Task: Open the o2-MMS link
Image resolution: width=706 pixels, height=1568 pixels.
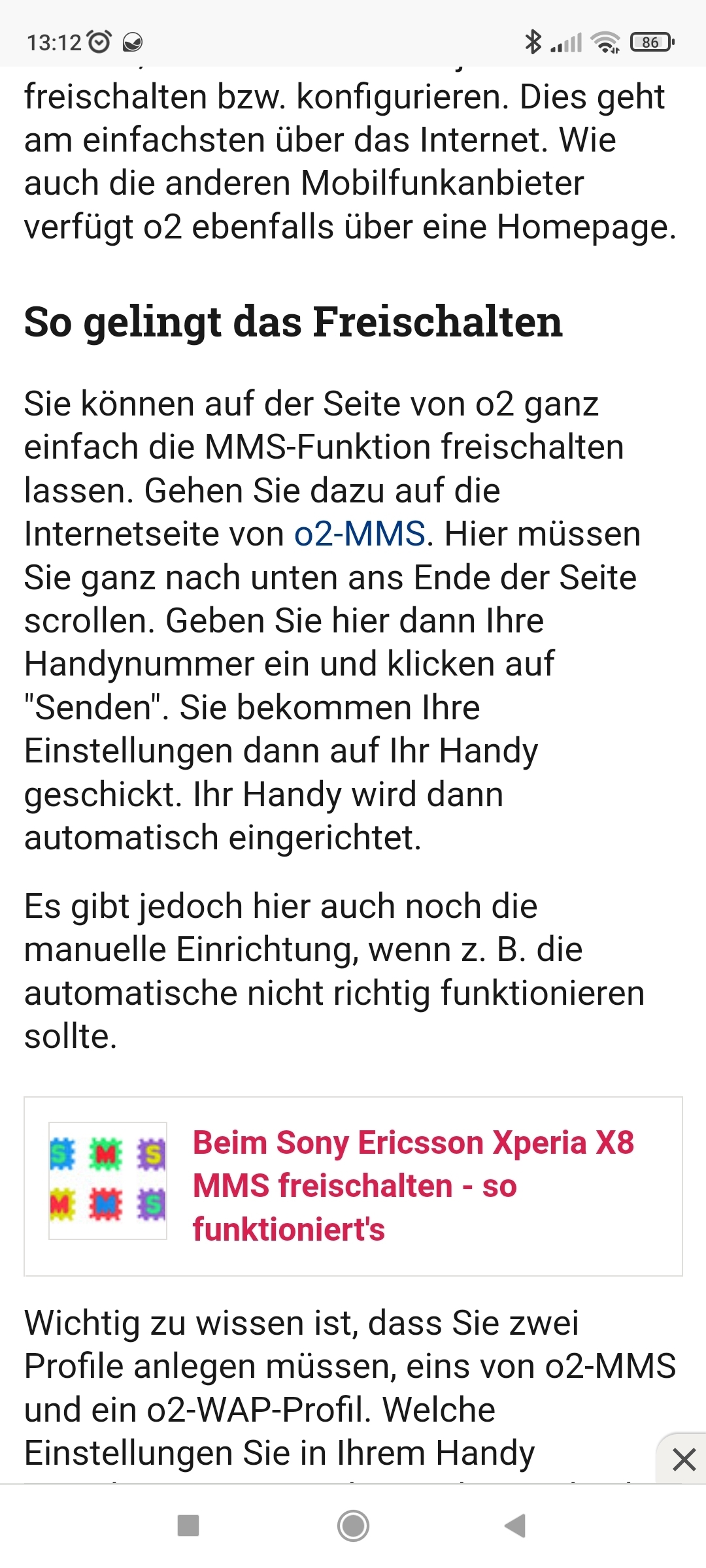Action: 360,534
